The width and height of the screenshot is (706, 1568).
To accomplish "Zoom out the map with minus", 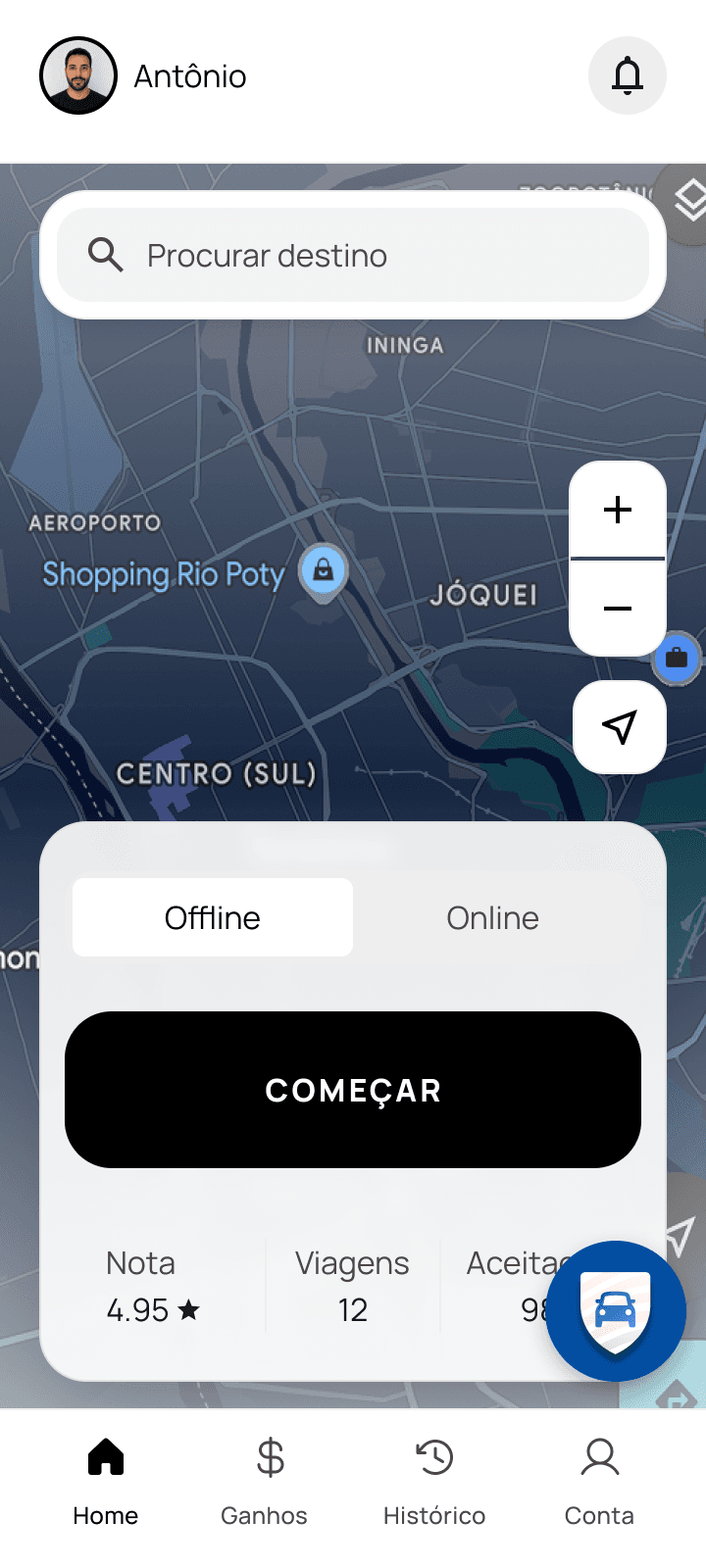I will coord(618,609).
